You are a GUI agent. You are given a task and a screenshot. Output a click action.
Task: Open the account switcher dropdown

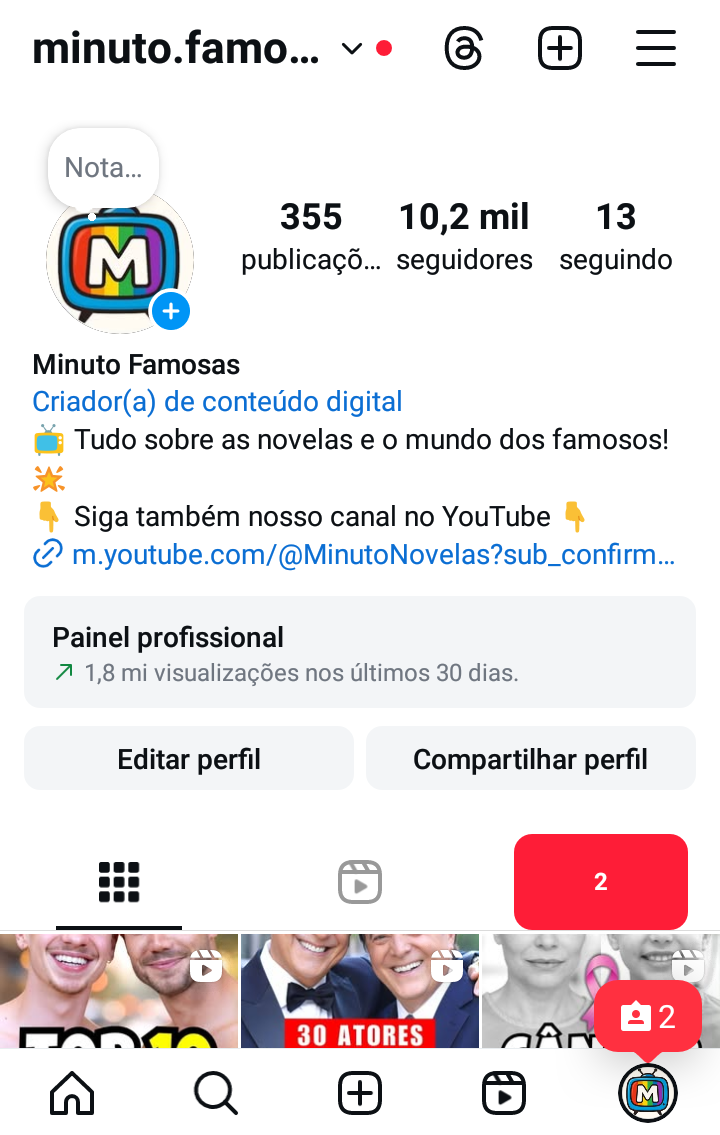[351, 49]
